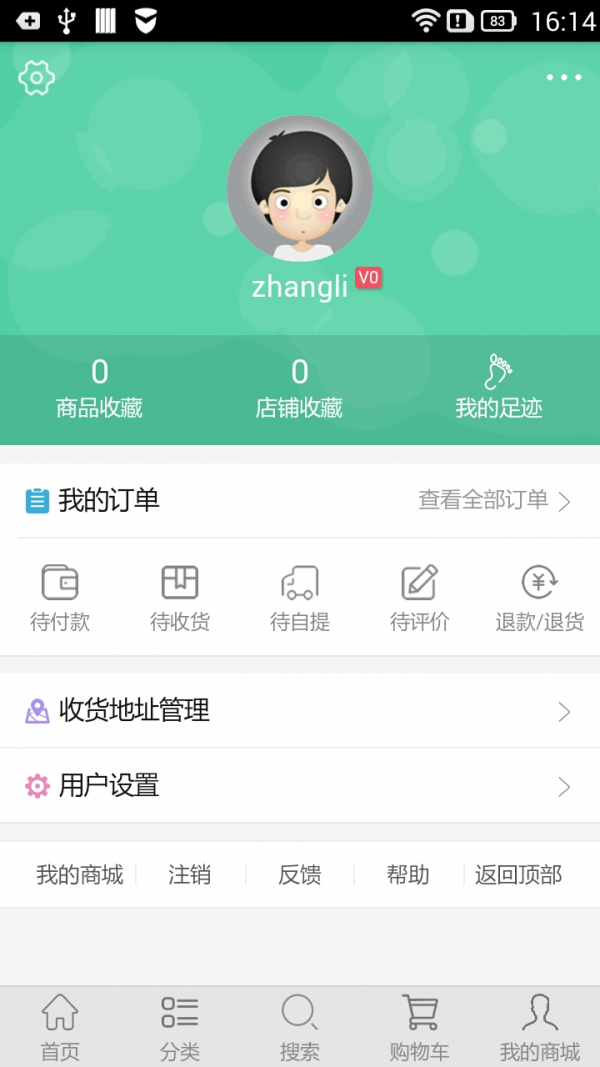The width and height of the screenshot is (600, 1067).
Task: Open 用户设置 user settings
Action: 300,786
